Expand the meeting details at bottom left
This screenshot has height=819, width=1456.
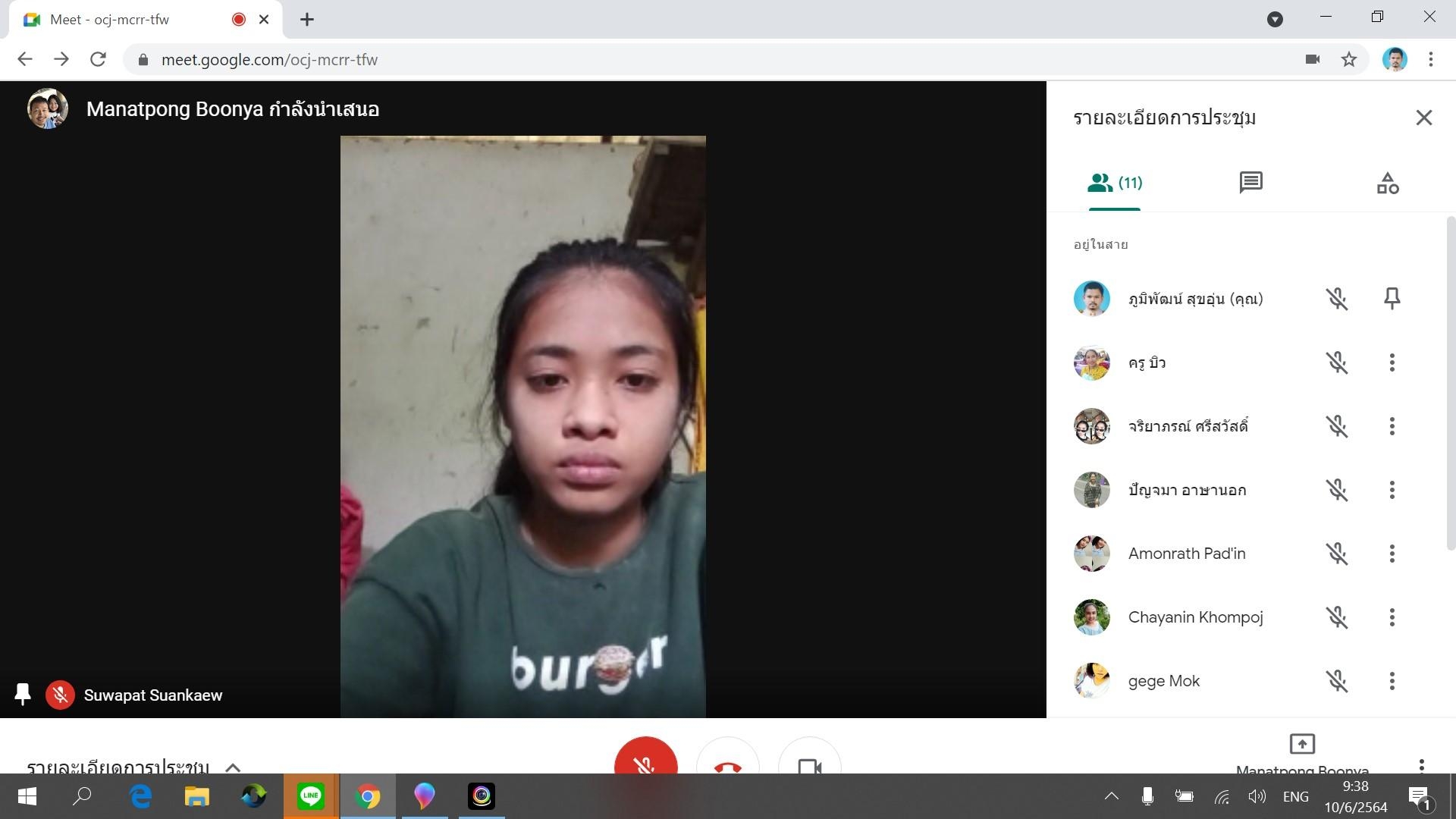(x=233, y=767)
